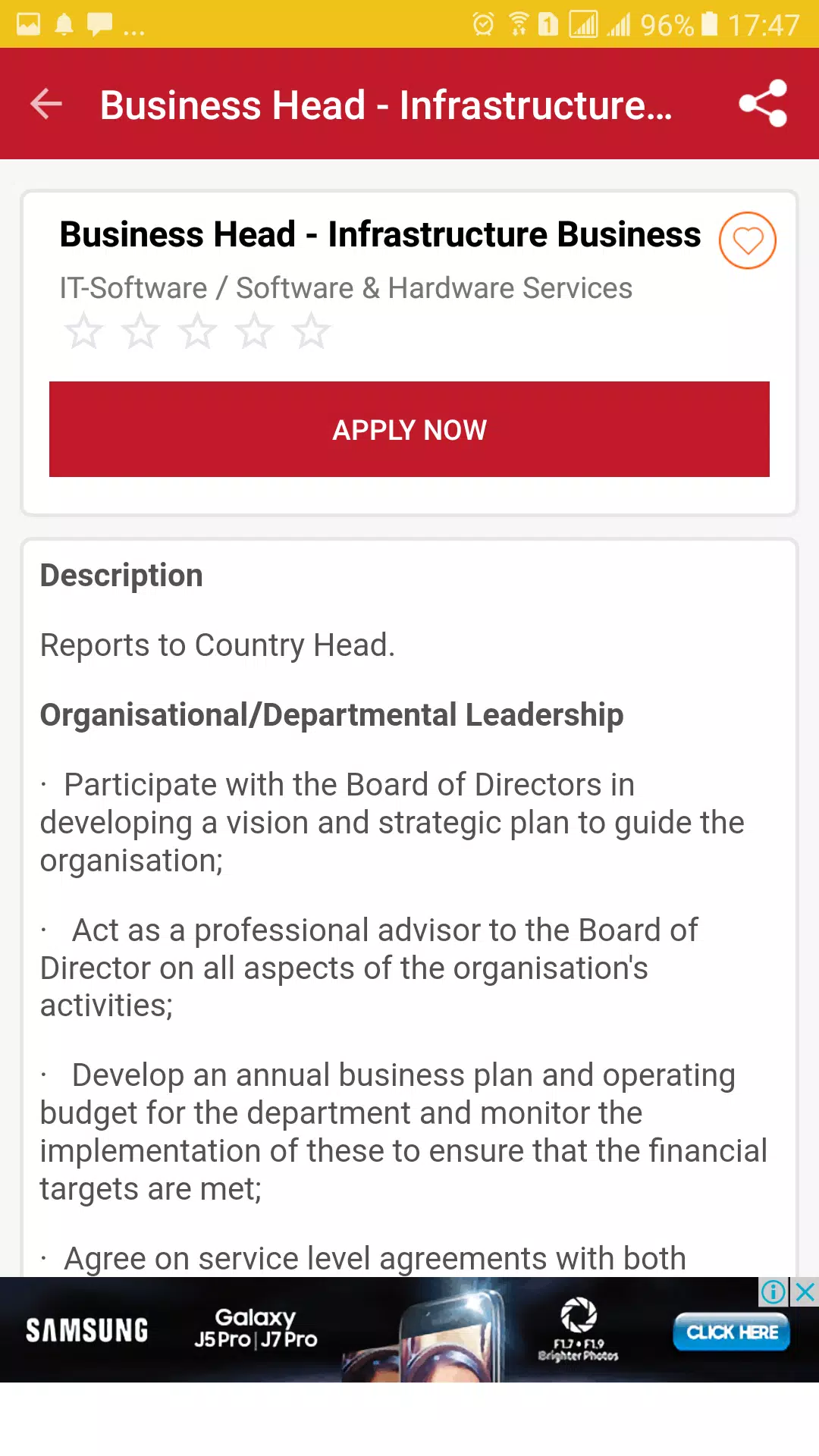
Task: Share this job posting
Action: point(763,103)
